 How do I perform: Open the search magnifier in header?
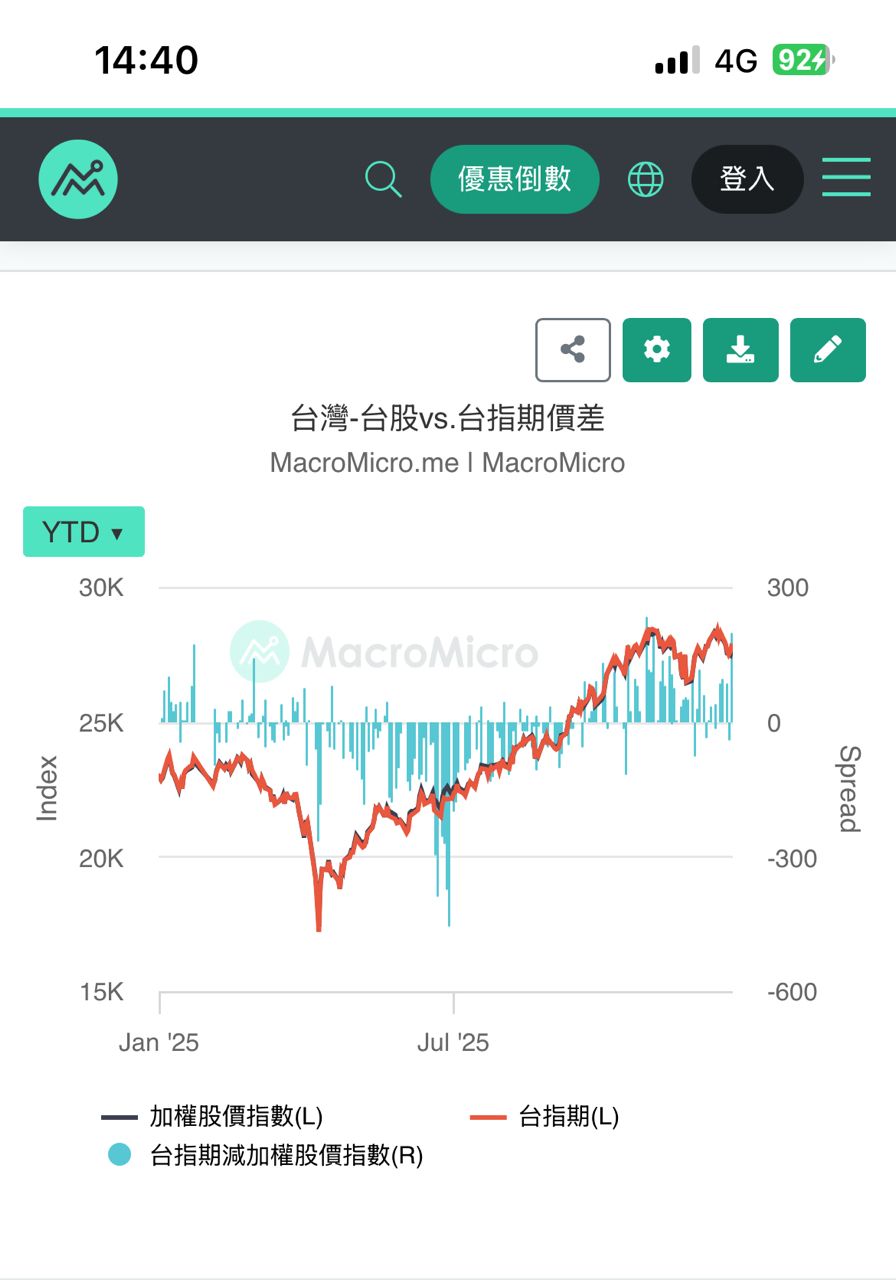[x=383, y=179]
